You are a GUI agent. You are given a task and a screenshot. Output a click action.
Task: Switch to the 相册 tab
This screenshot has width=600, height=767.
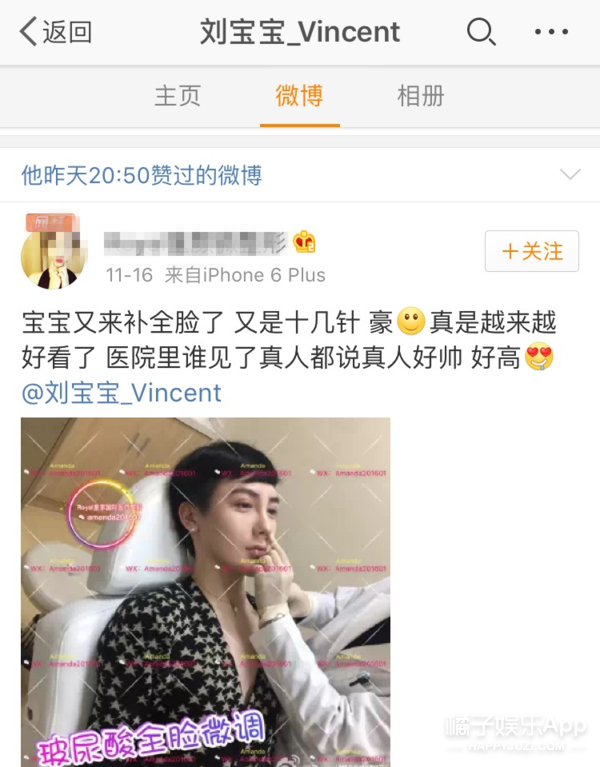(x=421, y=96)
